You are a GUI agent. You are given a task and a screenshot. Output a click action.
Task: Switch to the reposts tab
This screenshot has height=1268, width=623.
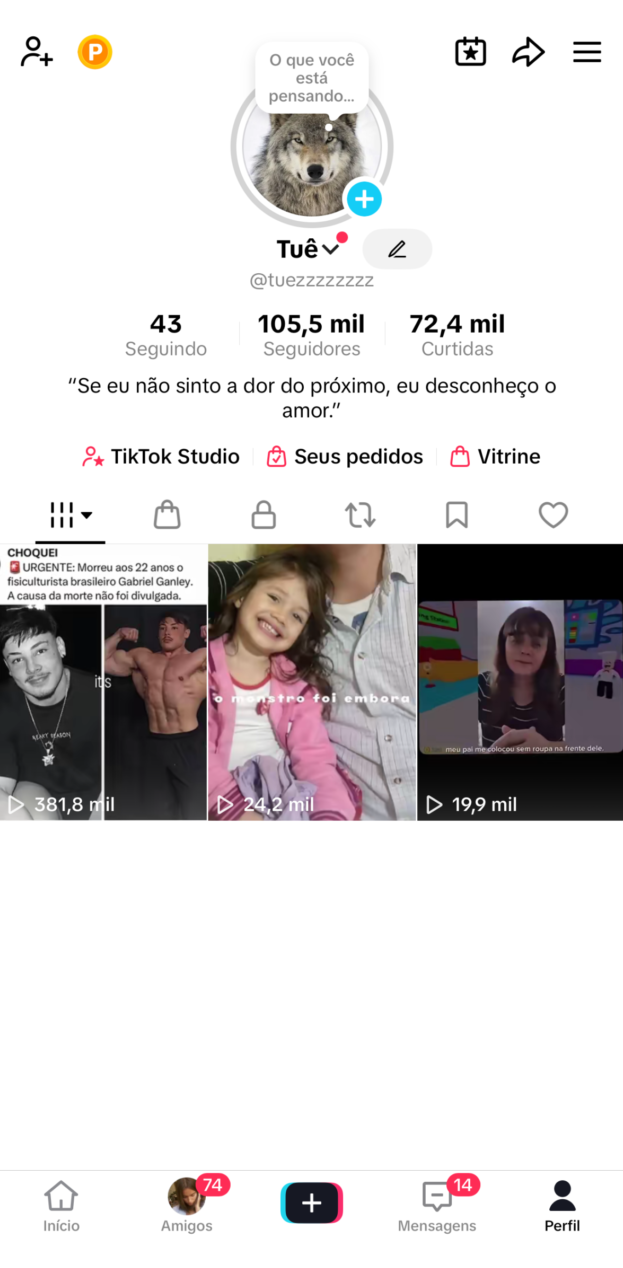coord(360,515)
